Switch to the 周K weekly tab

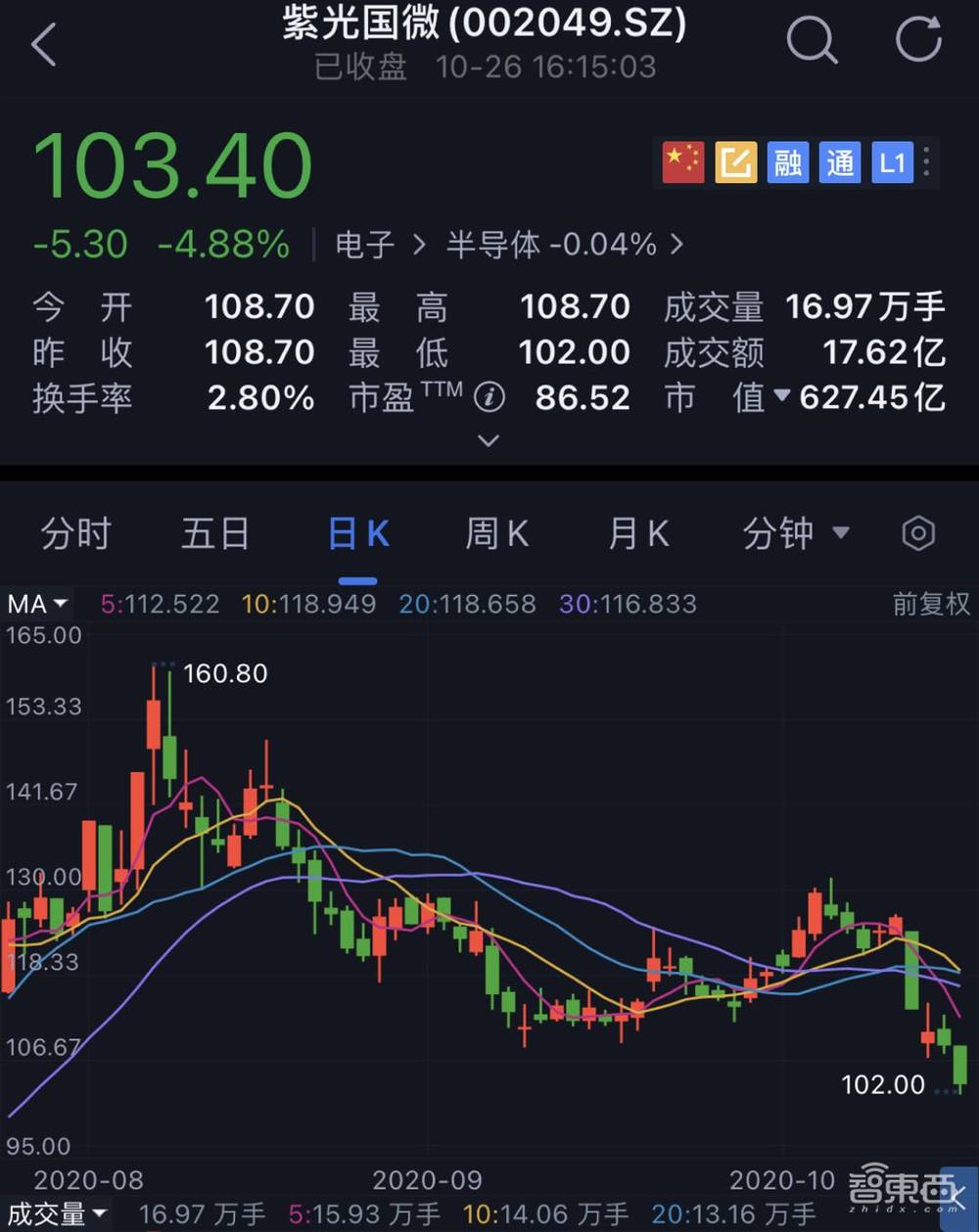[x=495, y=533]
